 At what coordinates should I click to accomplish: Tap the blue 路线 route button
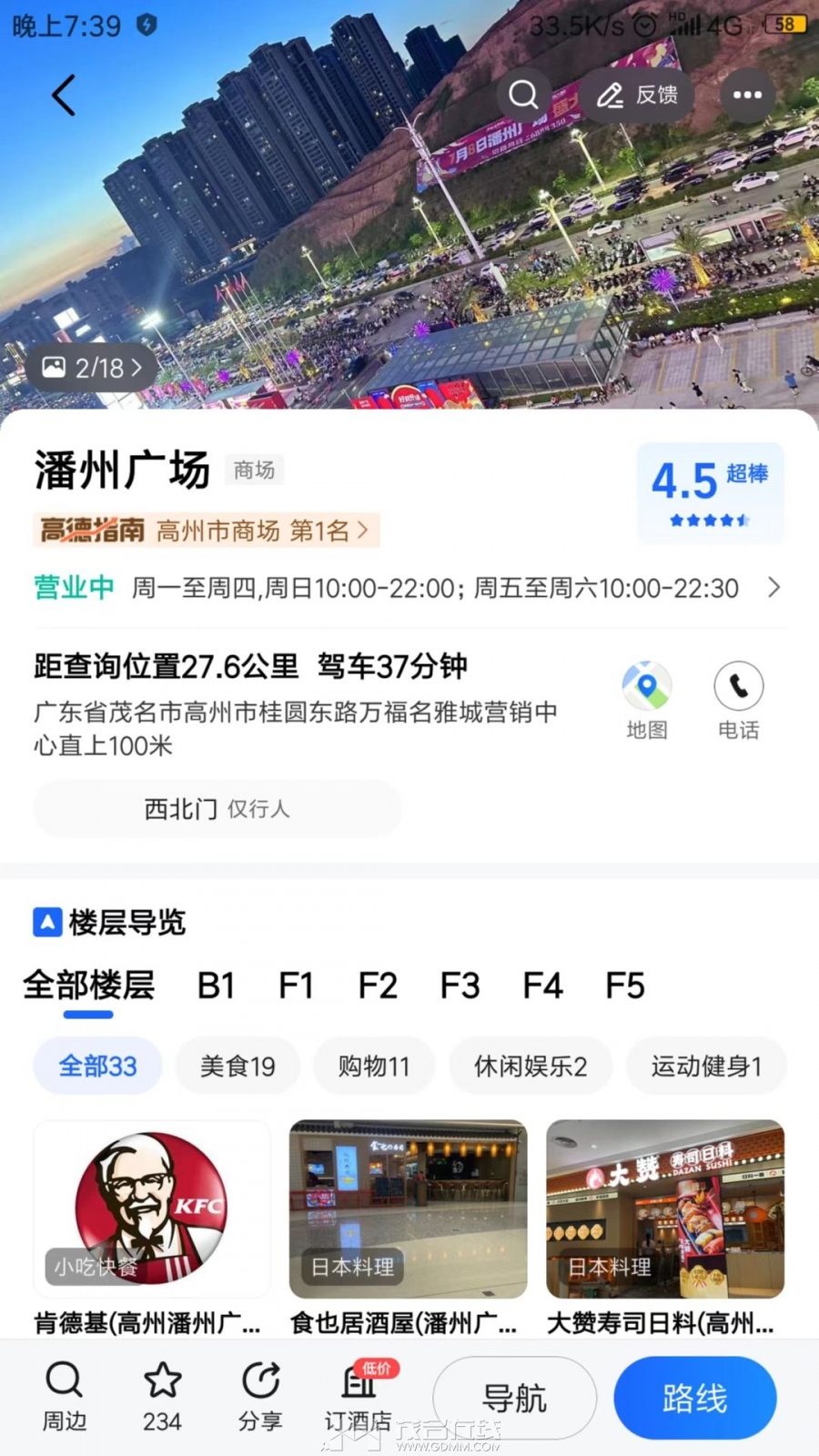click(x=695, y=1399)
